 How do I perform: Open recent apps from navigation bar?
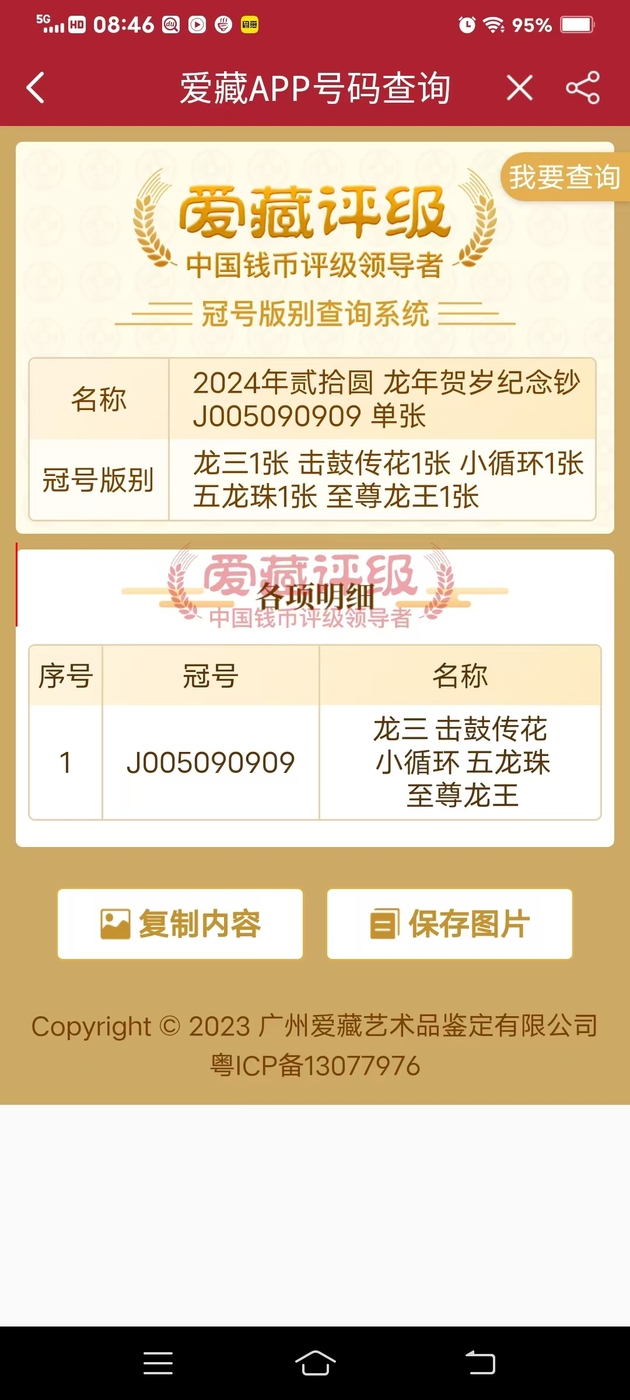[158, 1362]
